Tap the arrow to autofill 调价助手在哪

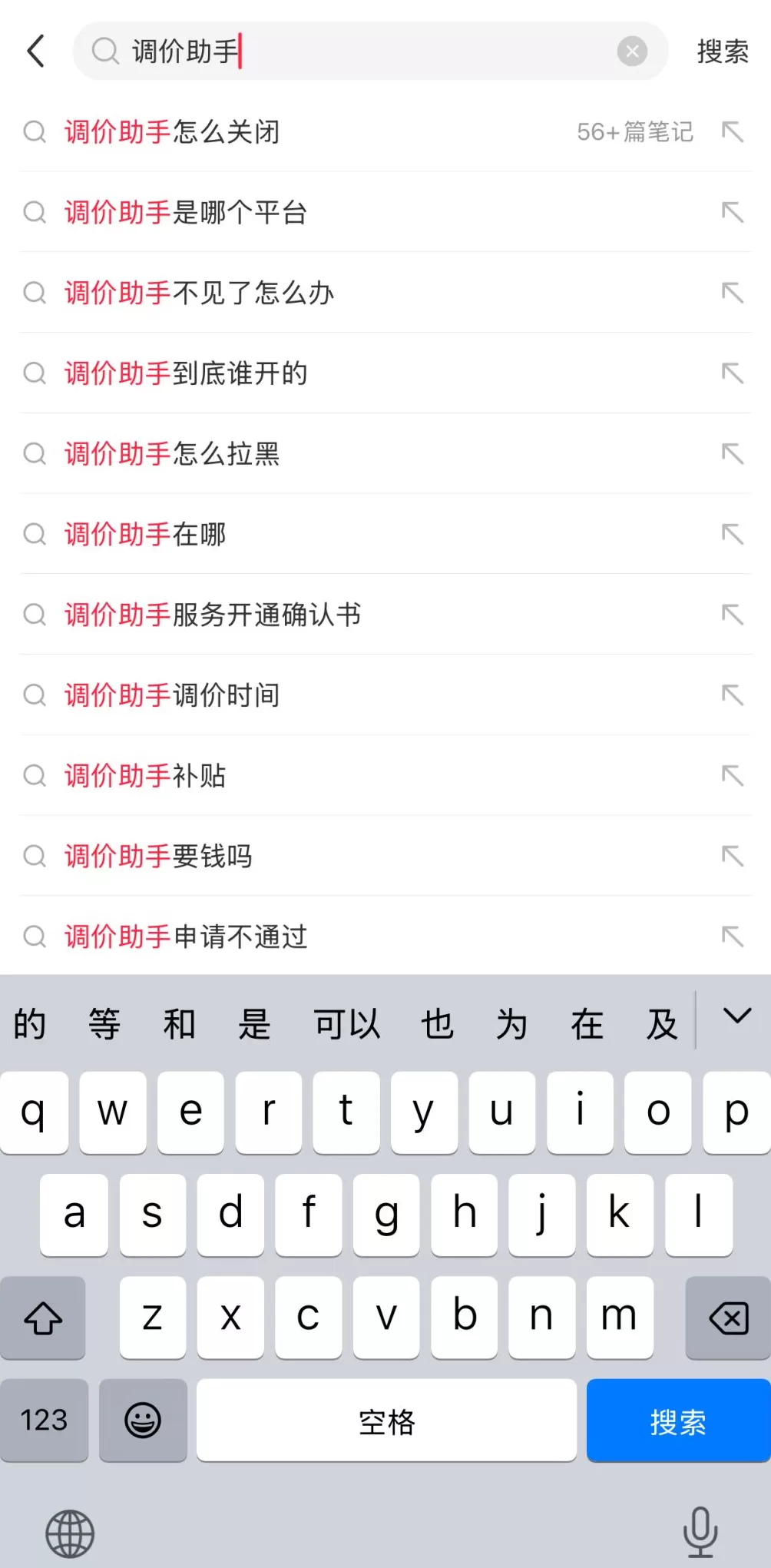click(733, 534)
